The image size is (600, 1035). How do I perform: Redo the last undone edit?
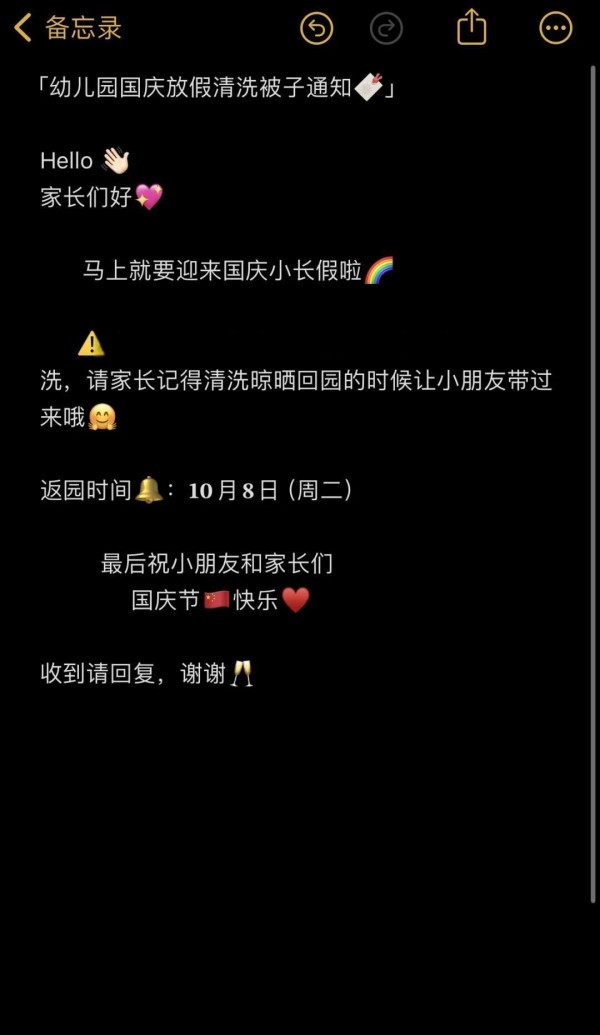point(387,28)
